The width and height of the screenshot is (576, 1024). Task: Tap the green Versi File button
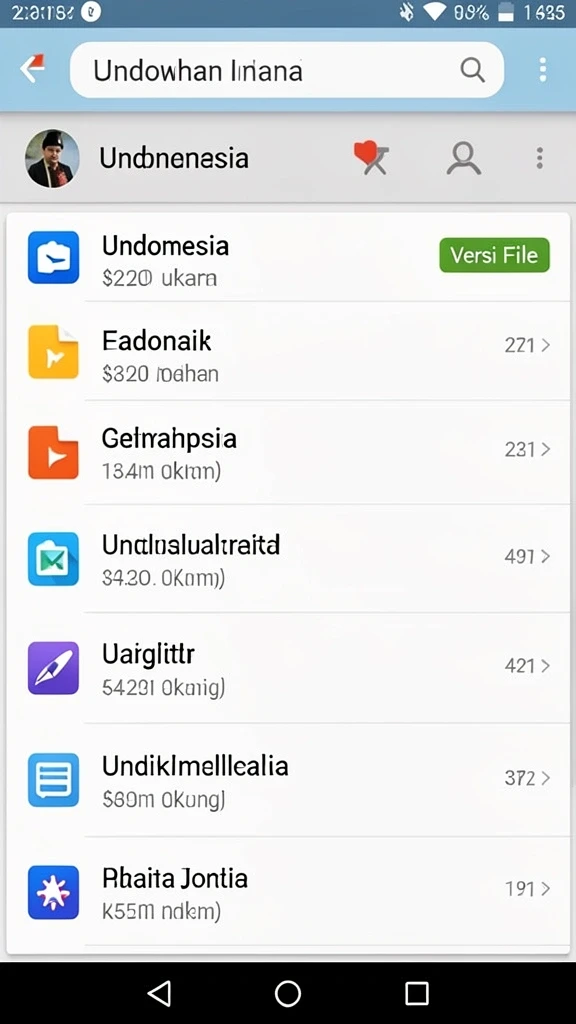[494, 255]
